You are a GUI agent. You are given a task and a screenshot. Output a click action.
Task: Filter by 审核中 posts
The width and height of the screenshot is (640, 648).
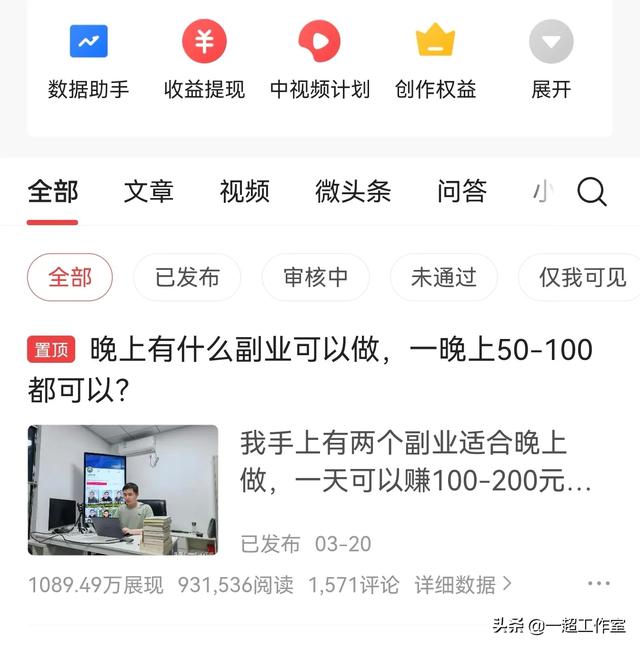pyautogui.click(x=316, y=277)
